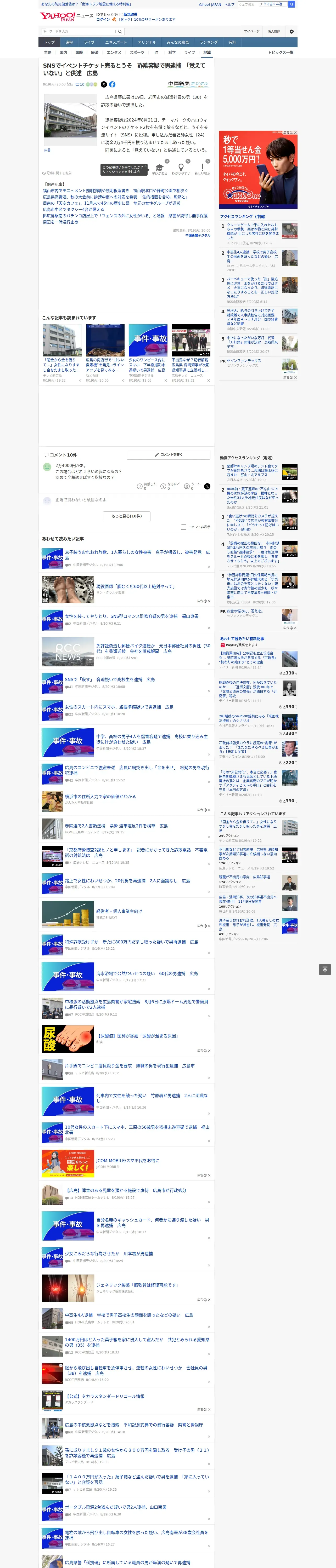Open related link about 福山市内モニュメント照明損壊
336x1568 pixels.
tap(86, 191)
